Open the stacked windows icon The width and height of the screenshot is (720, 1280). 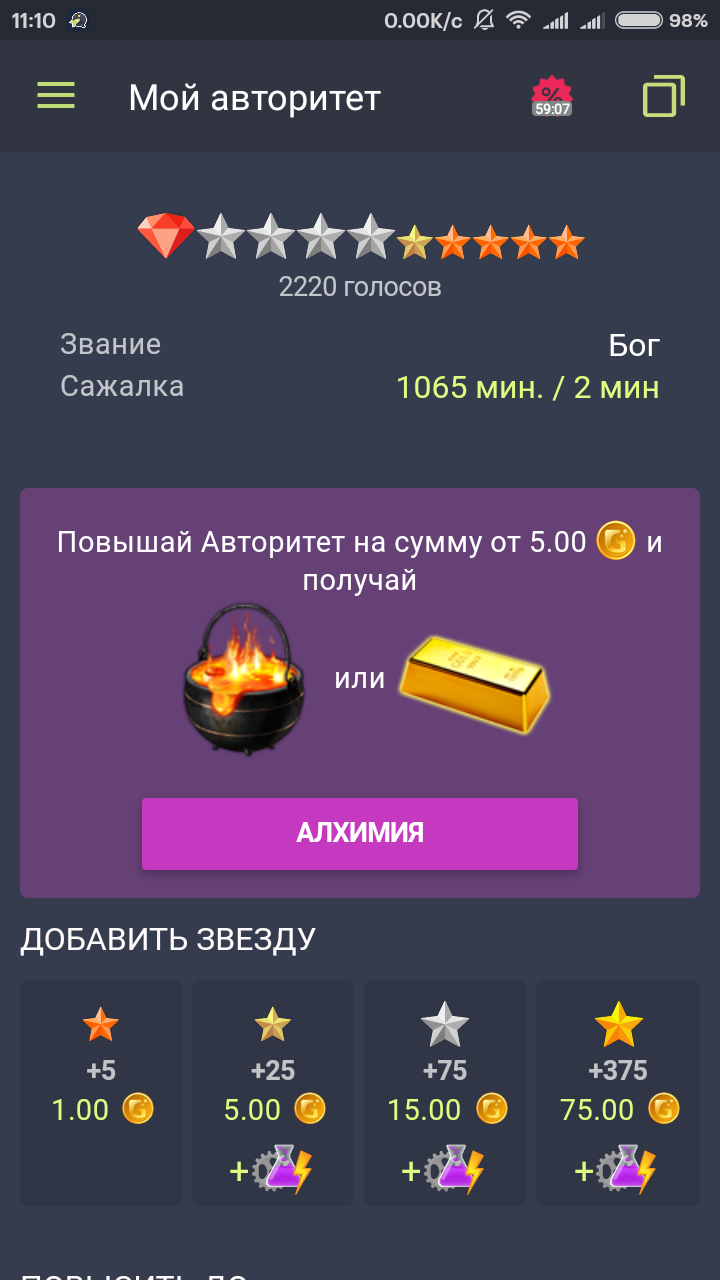(664, 96)
